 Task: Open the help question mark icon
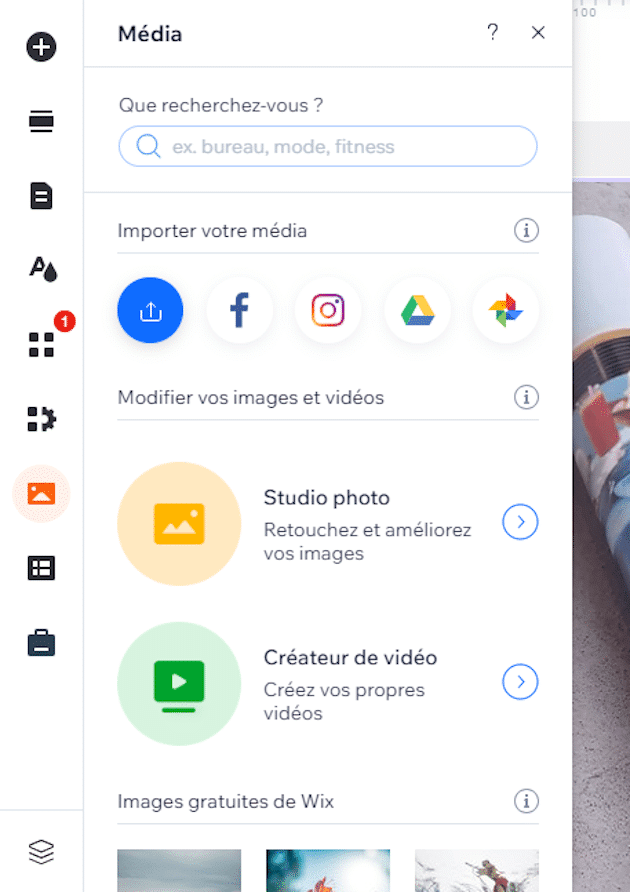492,33
